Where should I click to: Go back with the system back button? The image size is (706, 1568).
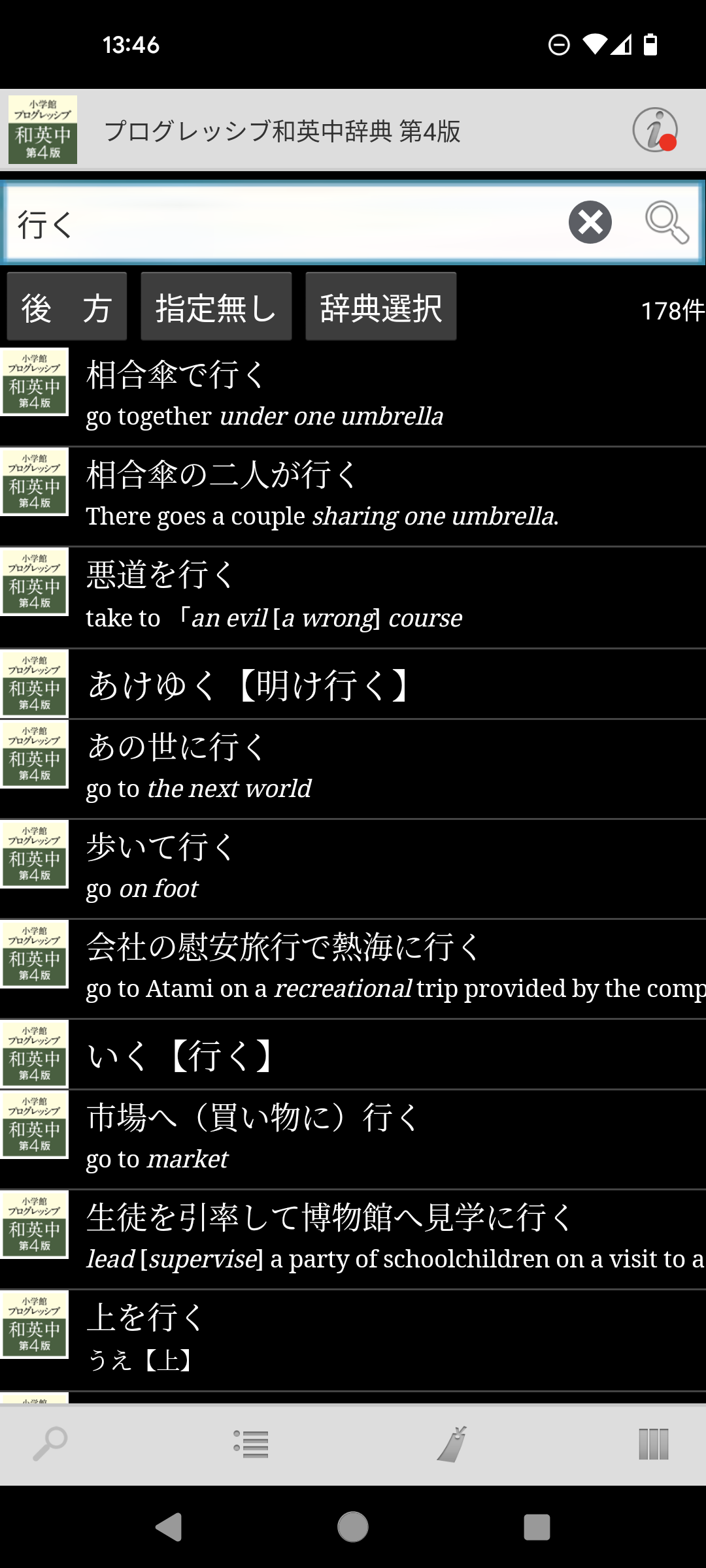point(169,1527)
